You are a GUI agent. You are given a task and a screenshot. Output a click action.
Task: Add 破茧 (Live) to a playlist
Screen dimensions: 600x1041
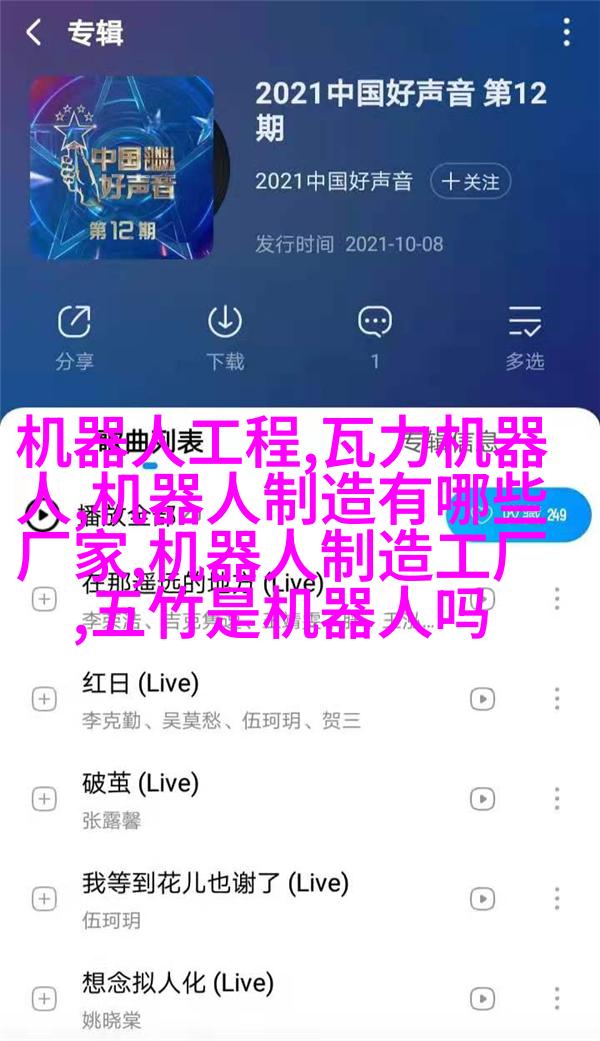coord(44,798)
